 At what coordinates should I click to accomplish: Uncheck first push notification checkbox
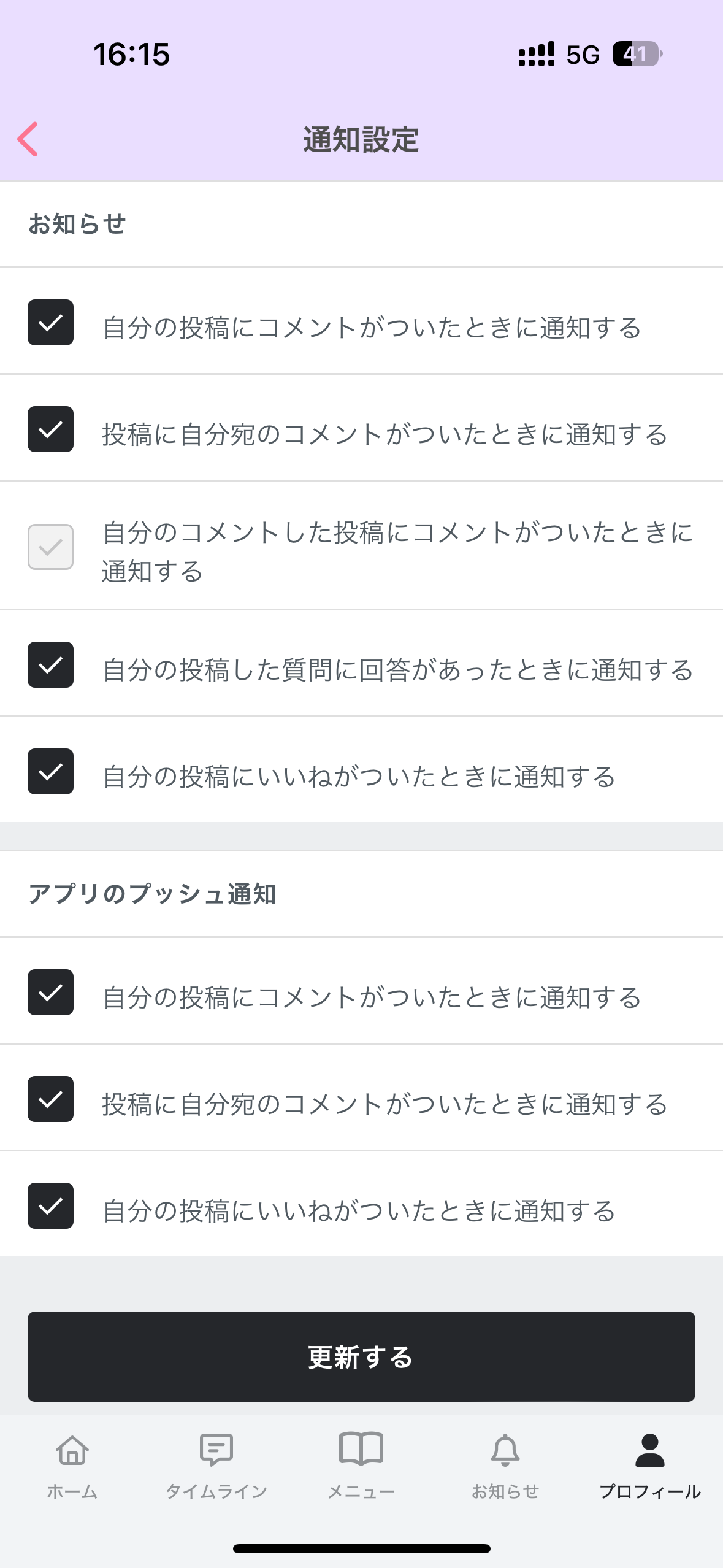[50, 990]
